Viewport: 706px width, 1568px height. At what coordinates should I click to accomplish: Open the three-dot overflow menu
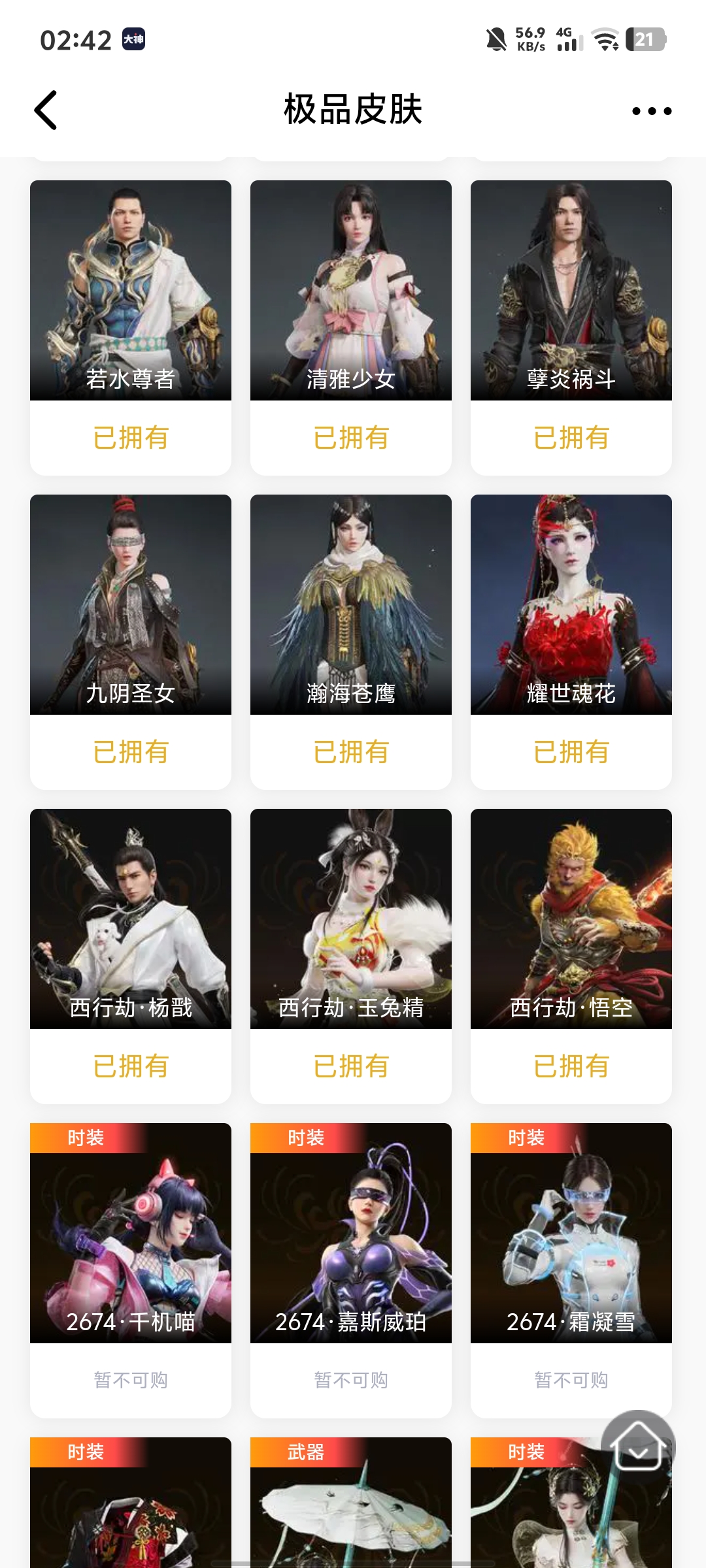(x=651, y=110)
